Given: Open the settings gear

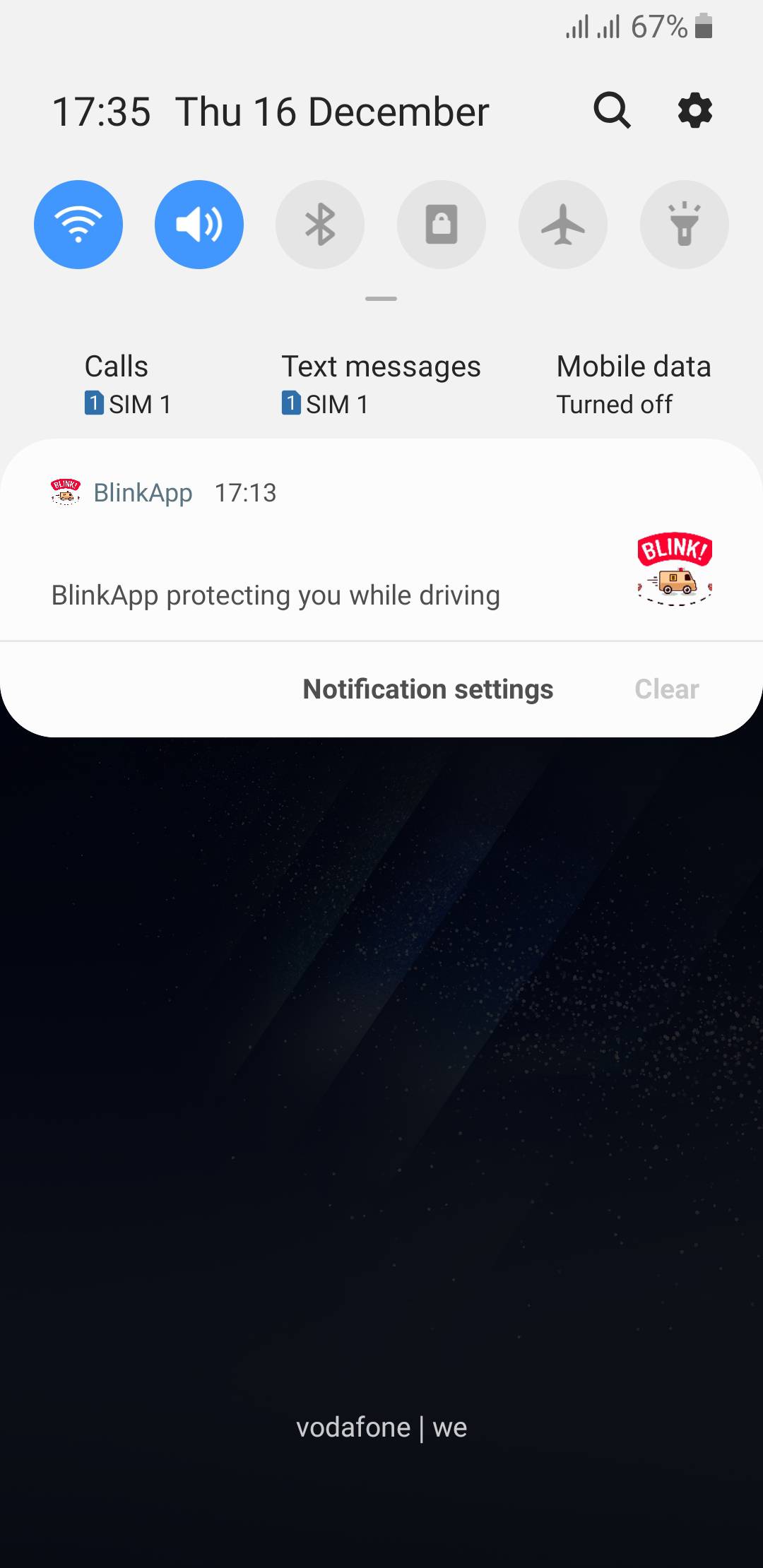Looking at the screenshot, I should tap(695, 110).
